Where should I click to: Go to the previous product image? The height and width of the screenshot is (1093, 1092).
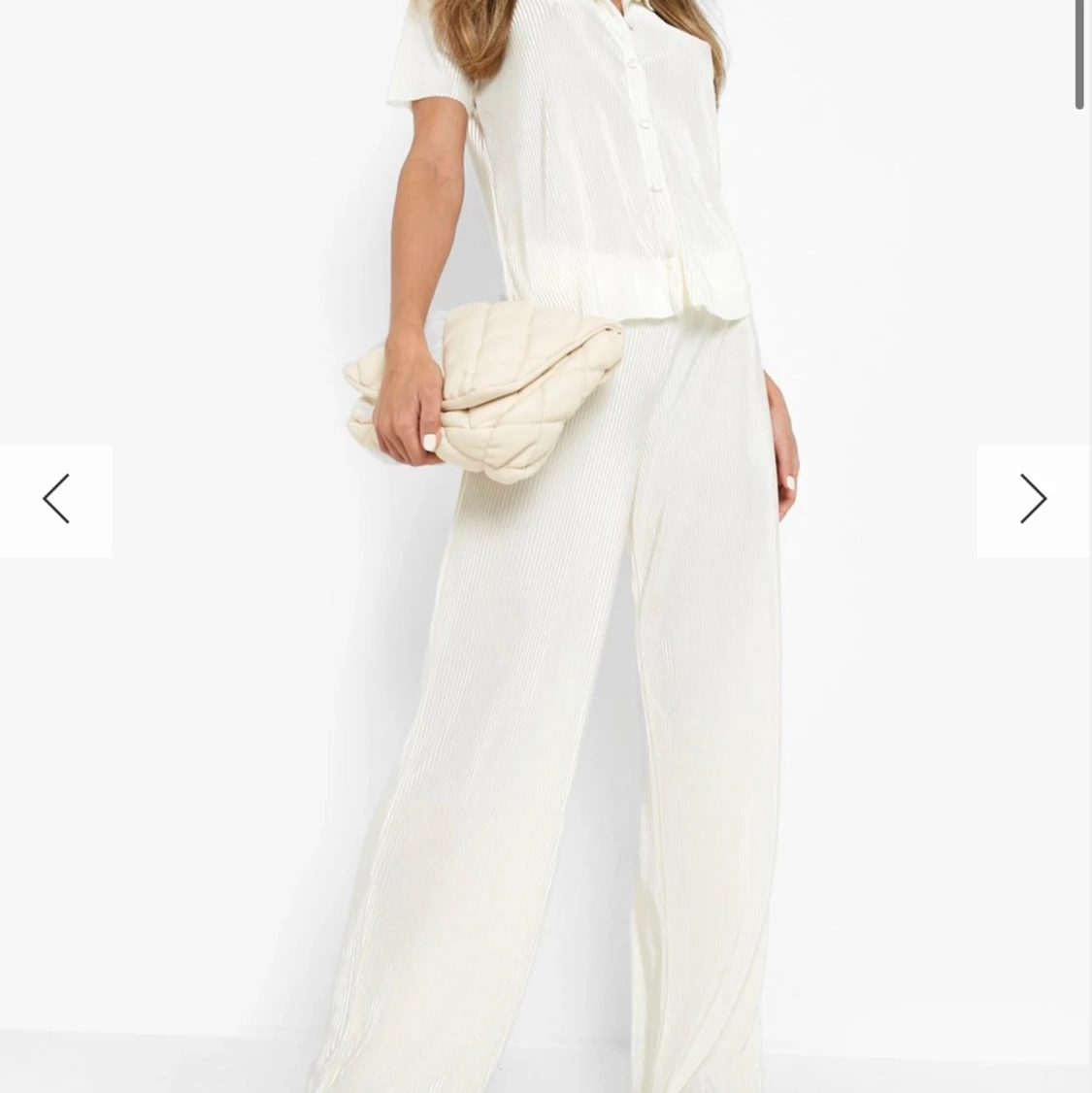click(56, 500)
